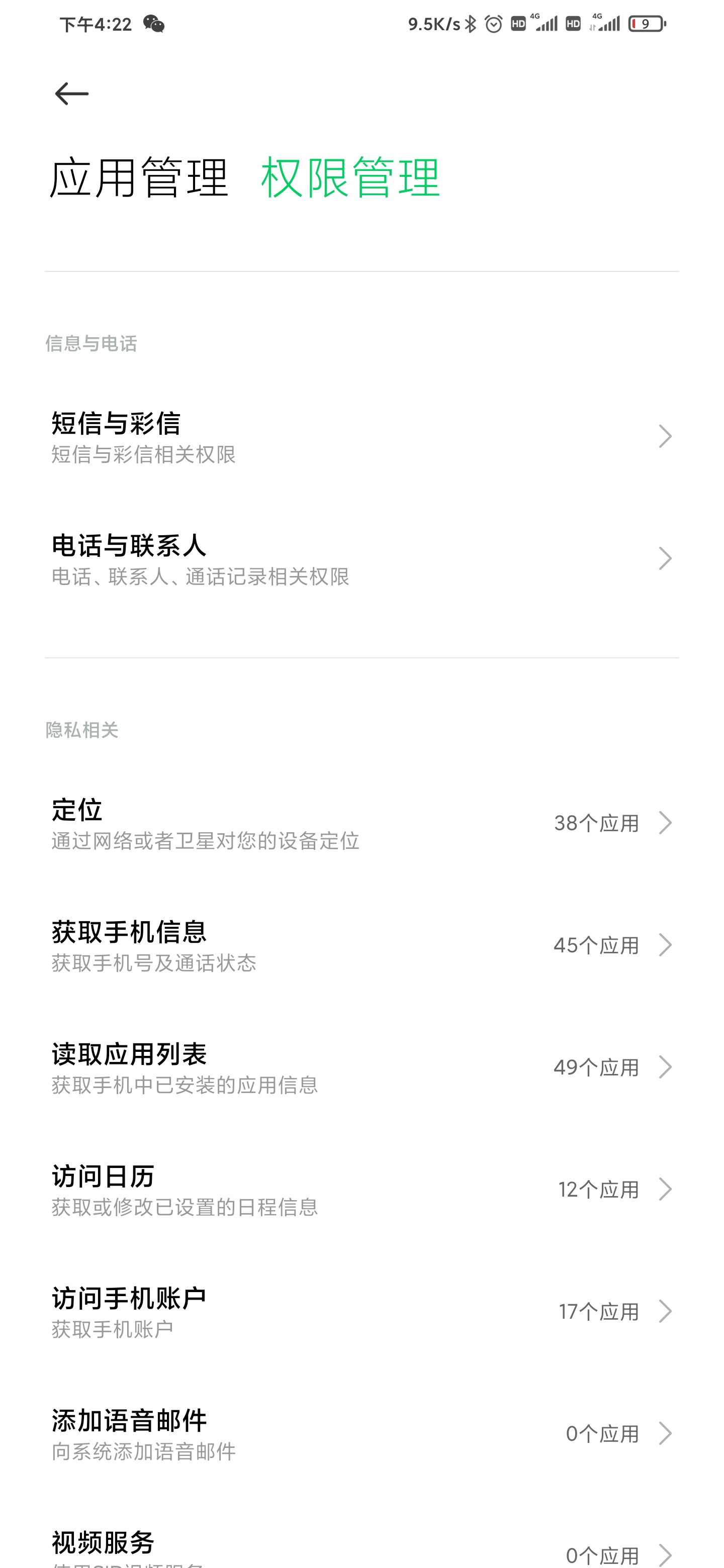
Task: View 访问手机账户 permission apps
Action: pos(361,1311)
